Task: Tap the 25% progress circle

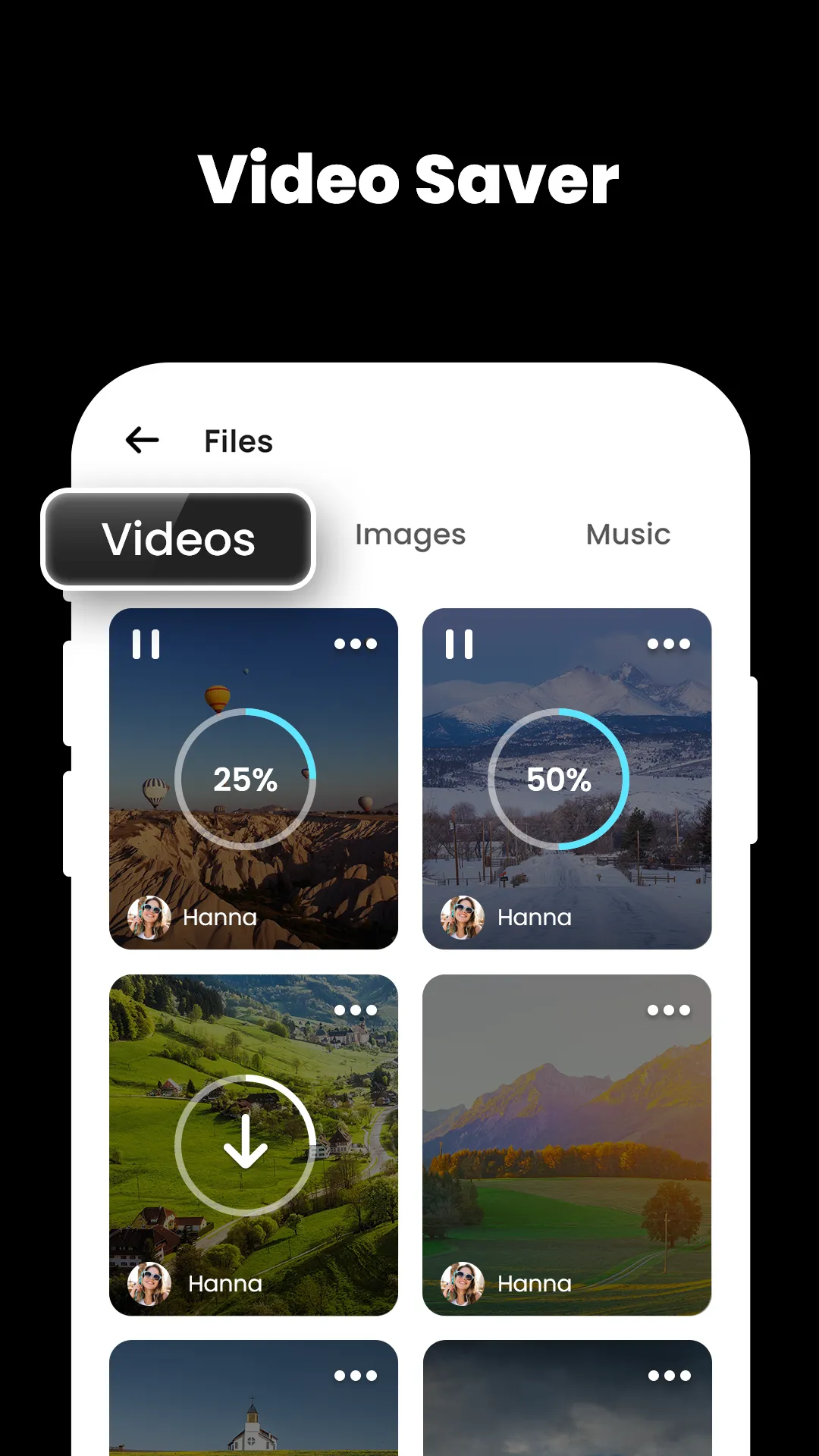Action: pos(246,779)
